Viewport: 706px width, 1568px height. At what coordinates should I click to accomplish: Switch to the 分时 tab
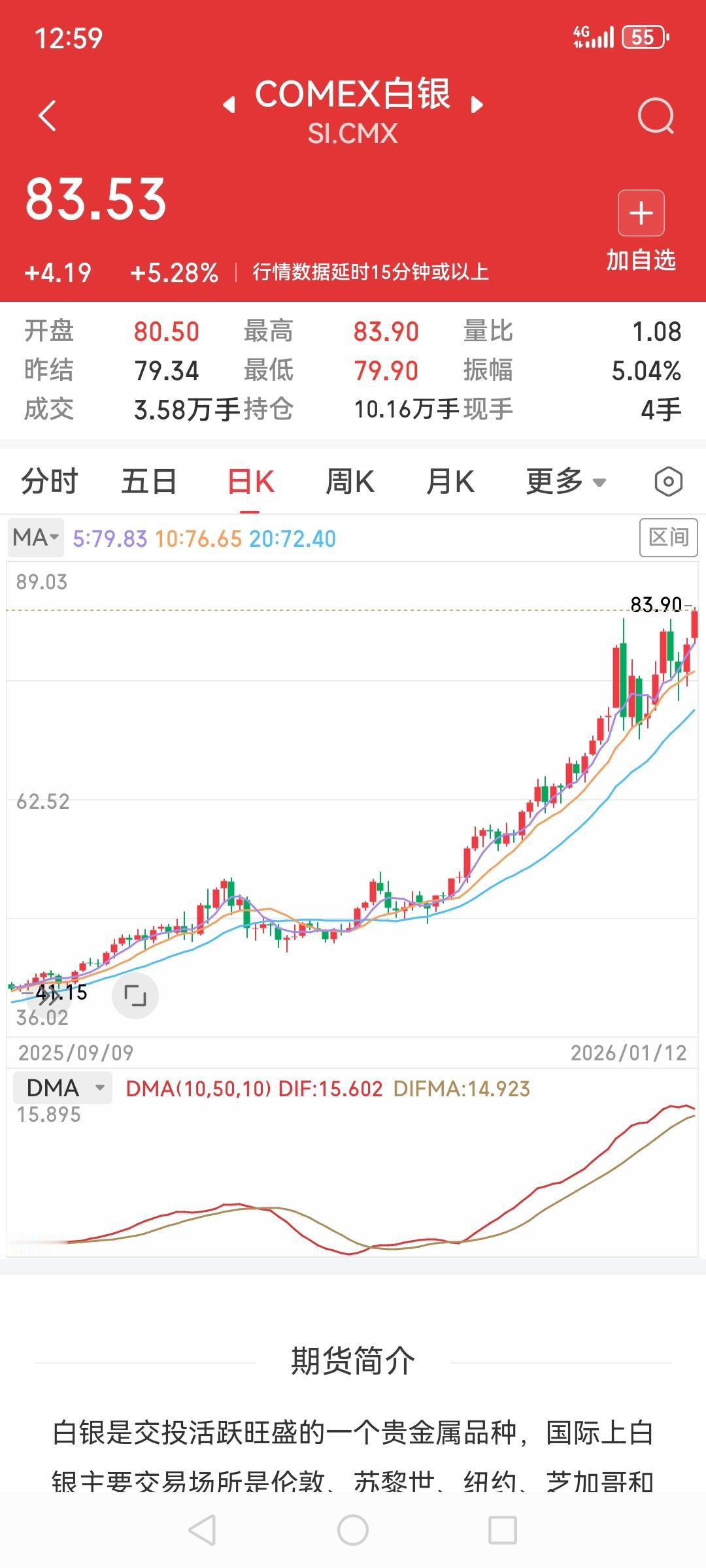coord(48,482)
